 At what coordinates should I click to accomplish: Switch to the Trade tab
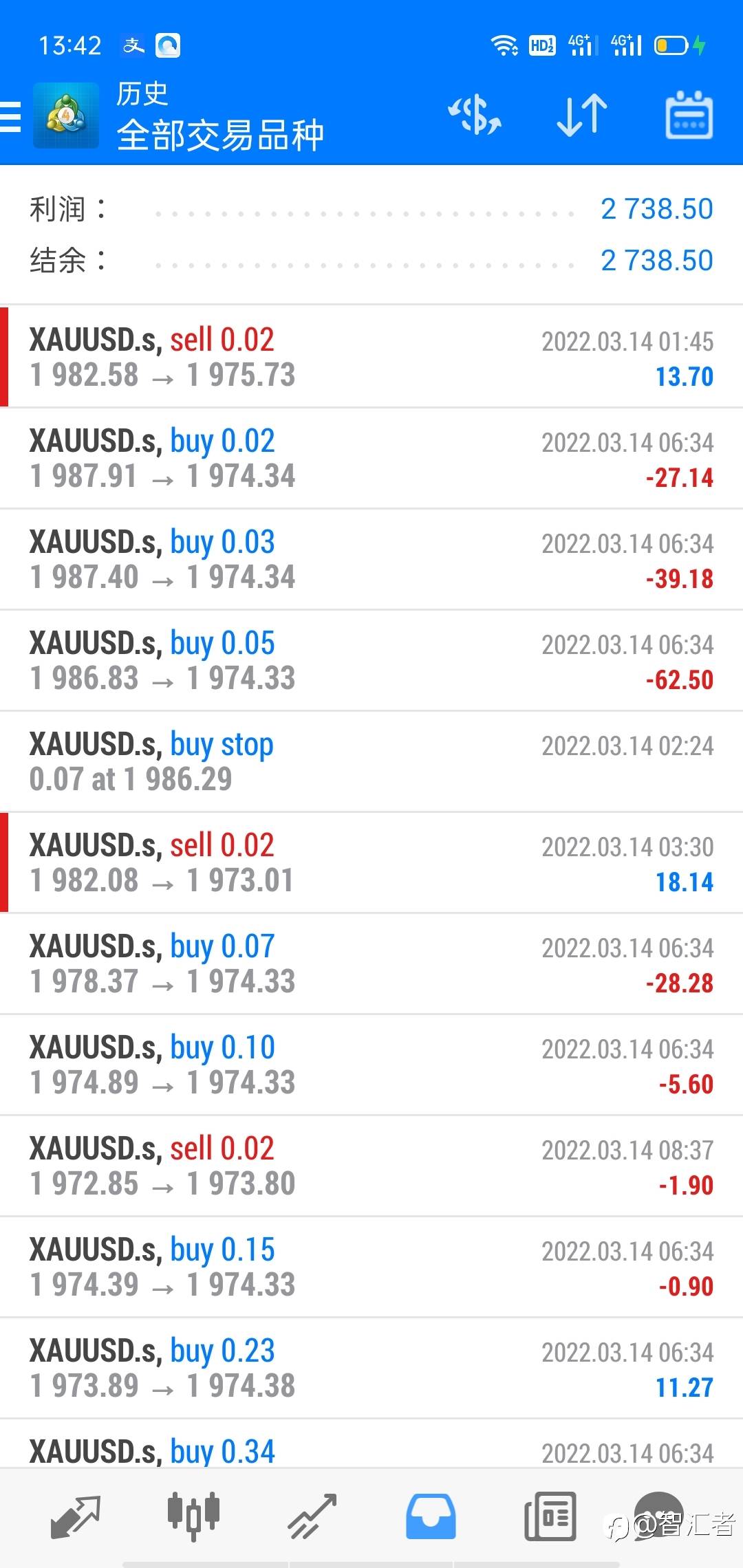pyautogui.click(x=312, y=1516)
